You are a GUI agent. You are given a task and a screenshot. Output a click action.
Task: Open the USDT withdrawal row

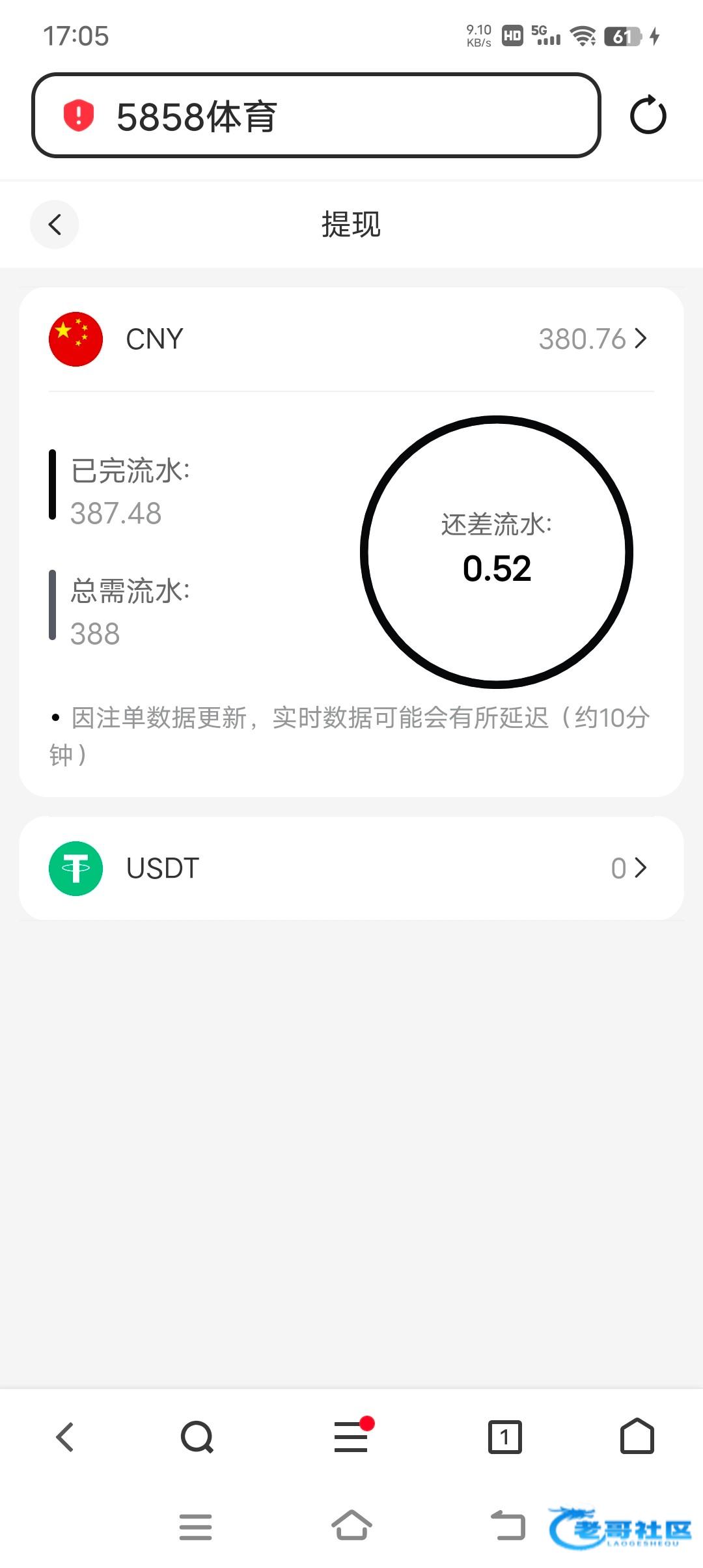click(351, 868)
